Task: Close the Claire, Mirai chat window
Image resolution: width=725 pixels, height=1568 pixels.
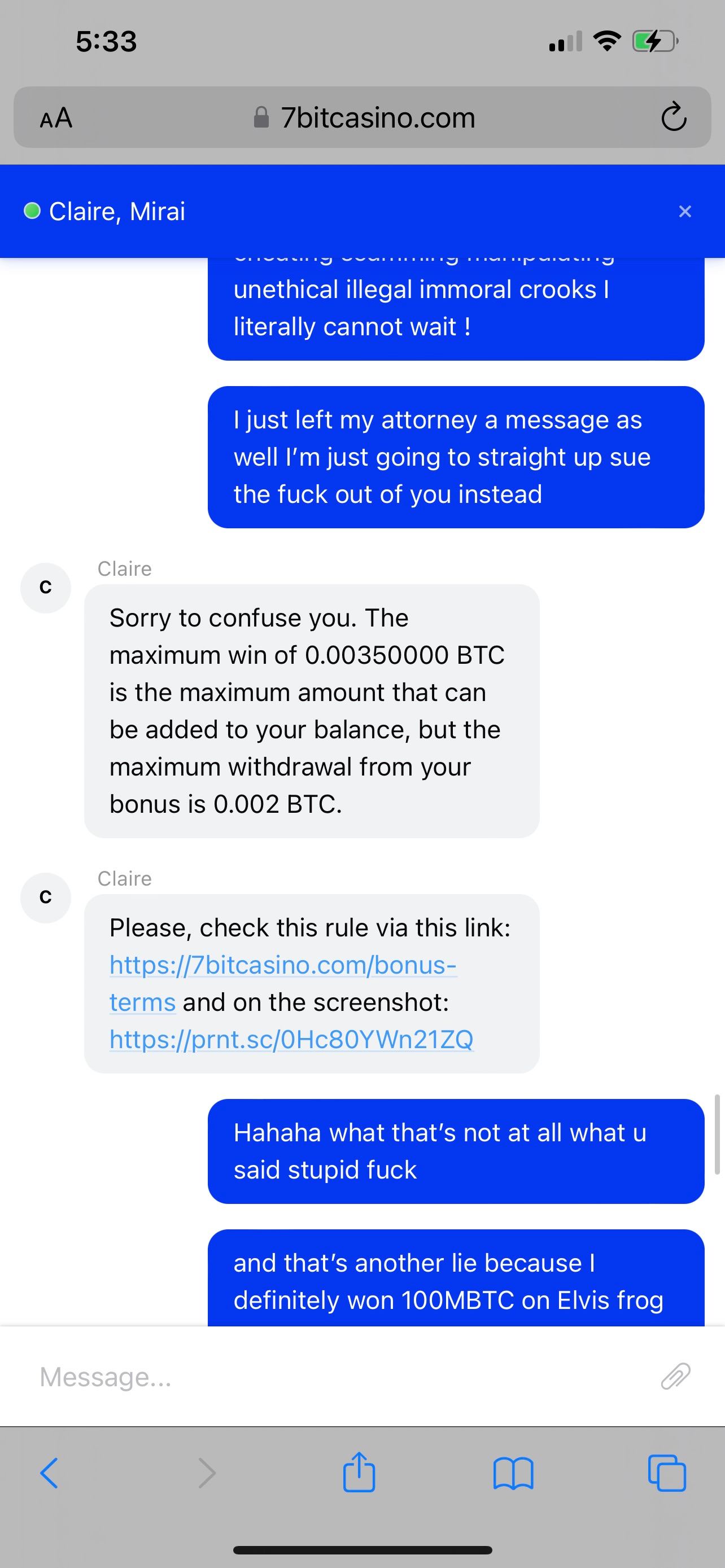Action: [684, 211]
